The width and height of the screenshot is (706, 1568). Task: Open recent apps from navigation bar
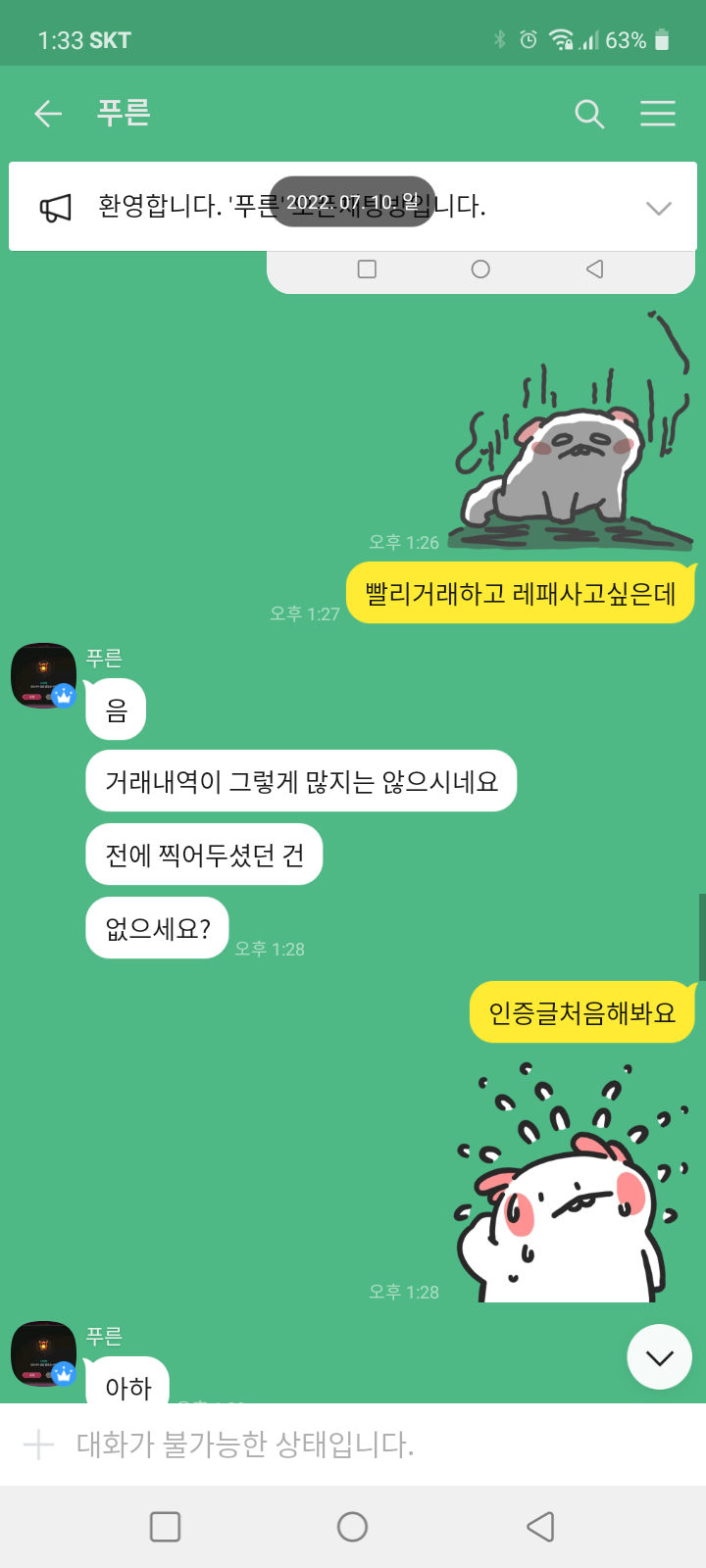tap(165, 1527)
